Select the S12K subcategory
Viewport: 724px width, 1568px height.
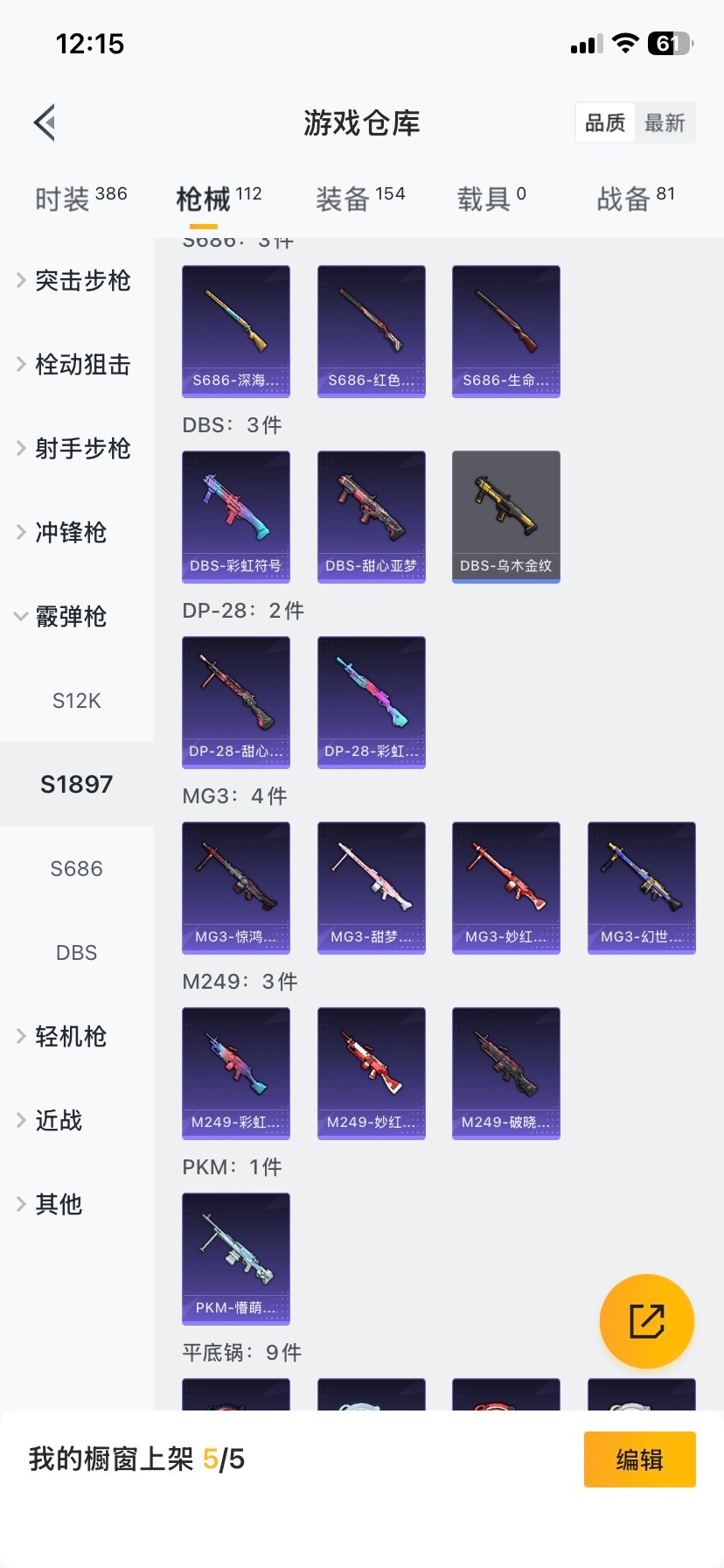(77, 701)
